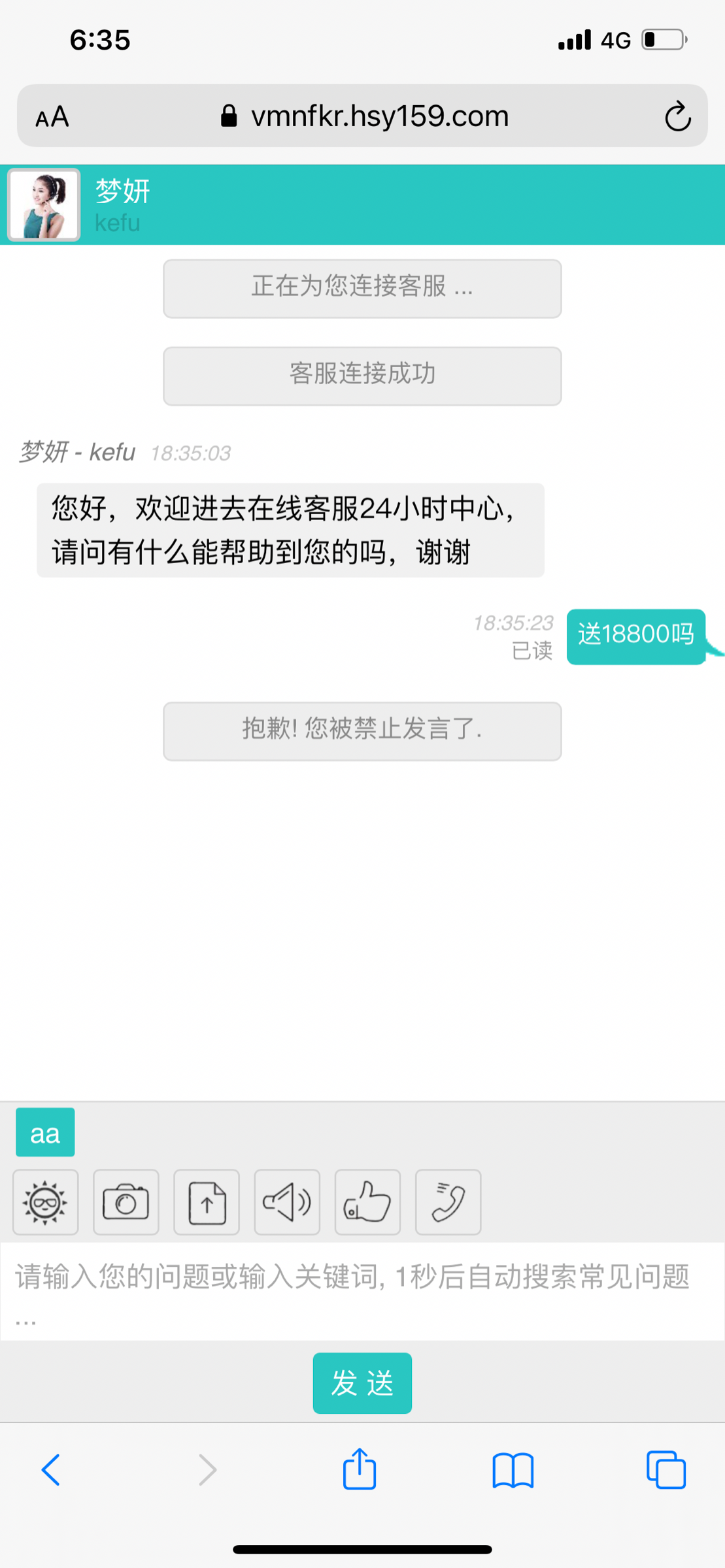725x1568 pixels.
Task: Toggle the green aa keyboard switch
Action: coord(45,1132)
